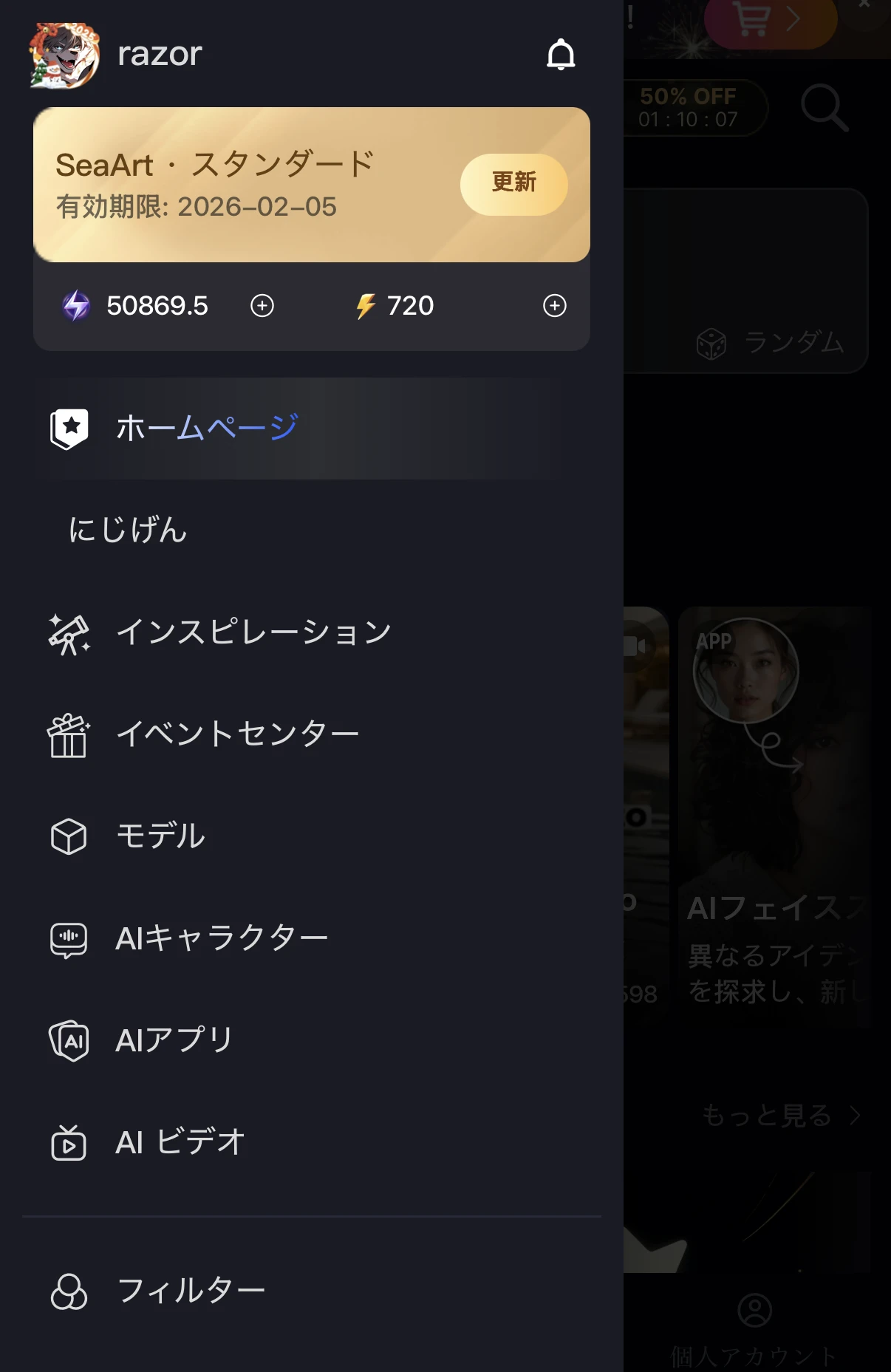Screen dimensions: 891x1372
Task: Open AI ビデオ
Action: (x=180, y=1142)
